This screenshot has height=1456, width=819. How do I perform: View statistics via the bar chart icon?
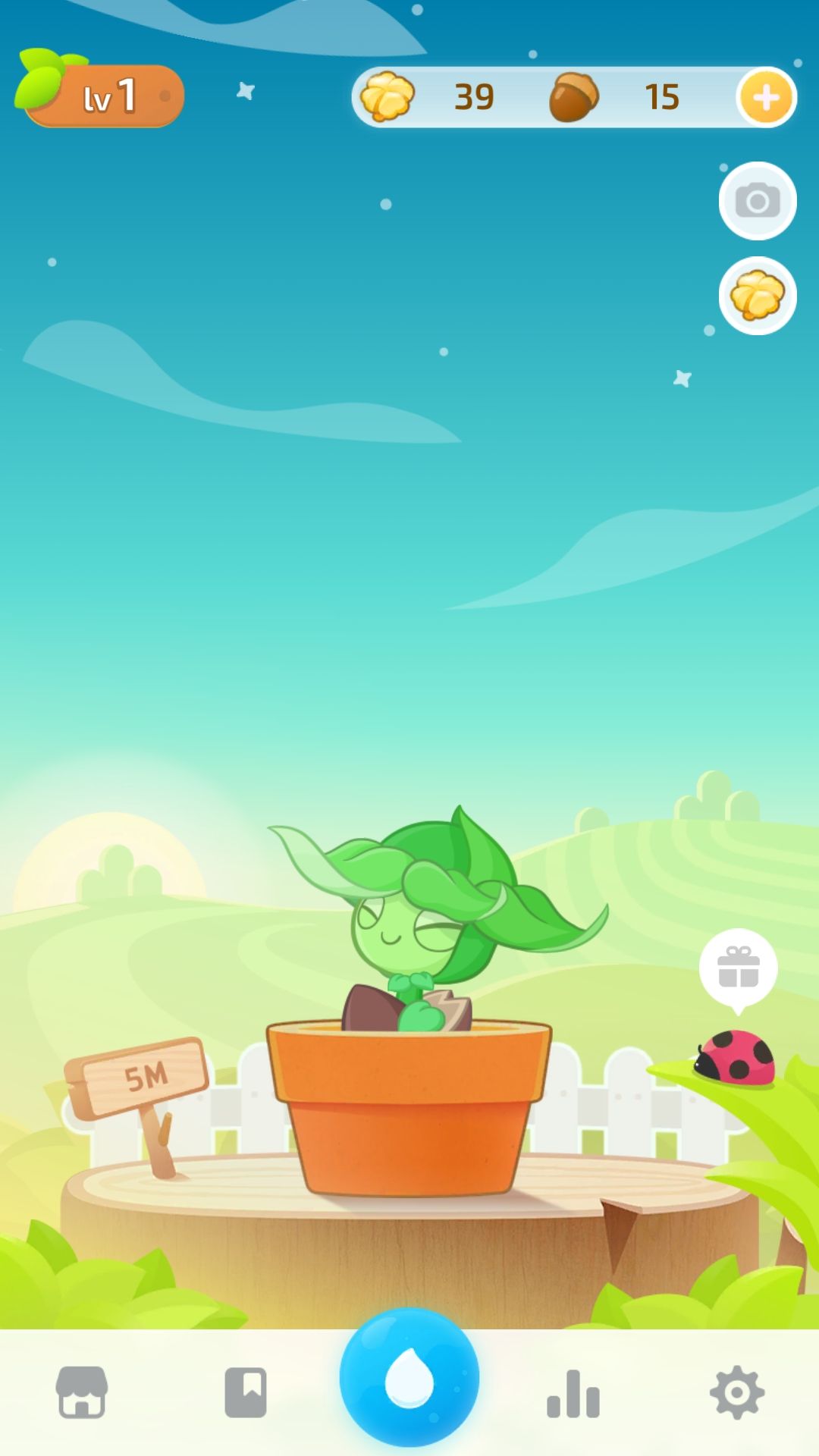pos(573,1394)
